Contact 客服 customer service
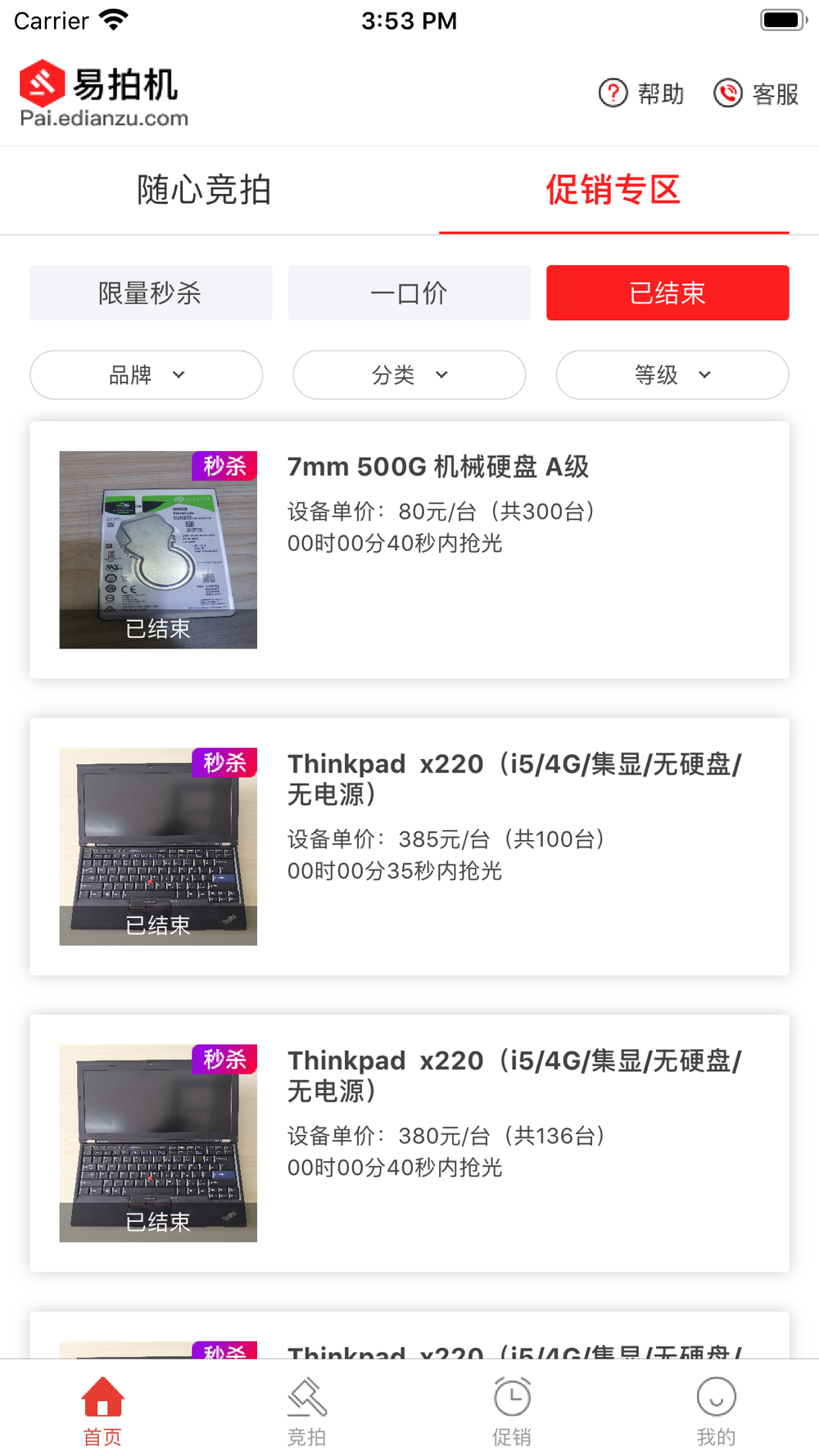819x1456 pixels. (755, 94)
